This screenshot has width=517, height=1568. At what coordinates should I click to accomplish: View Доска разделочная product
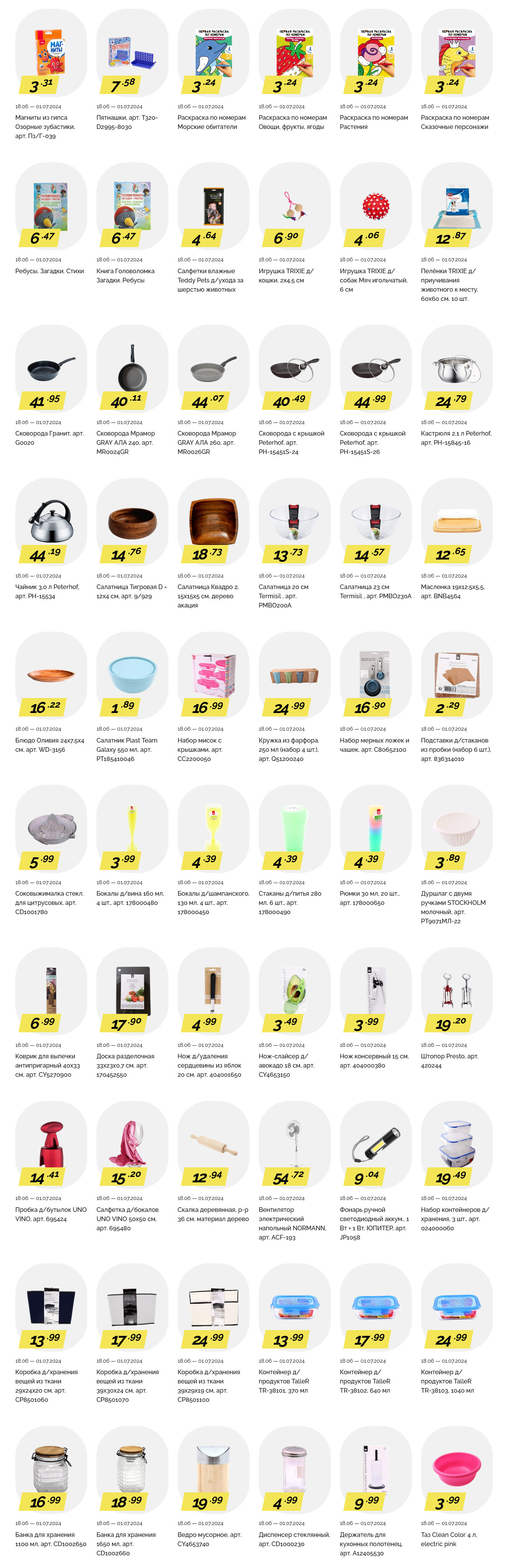click(x=132, y=991)
